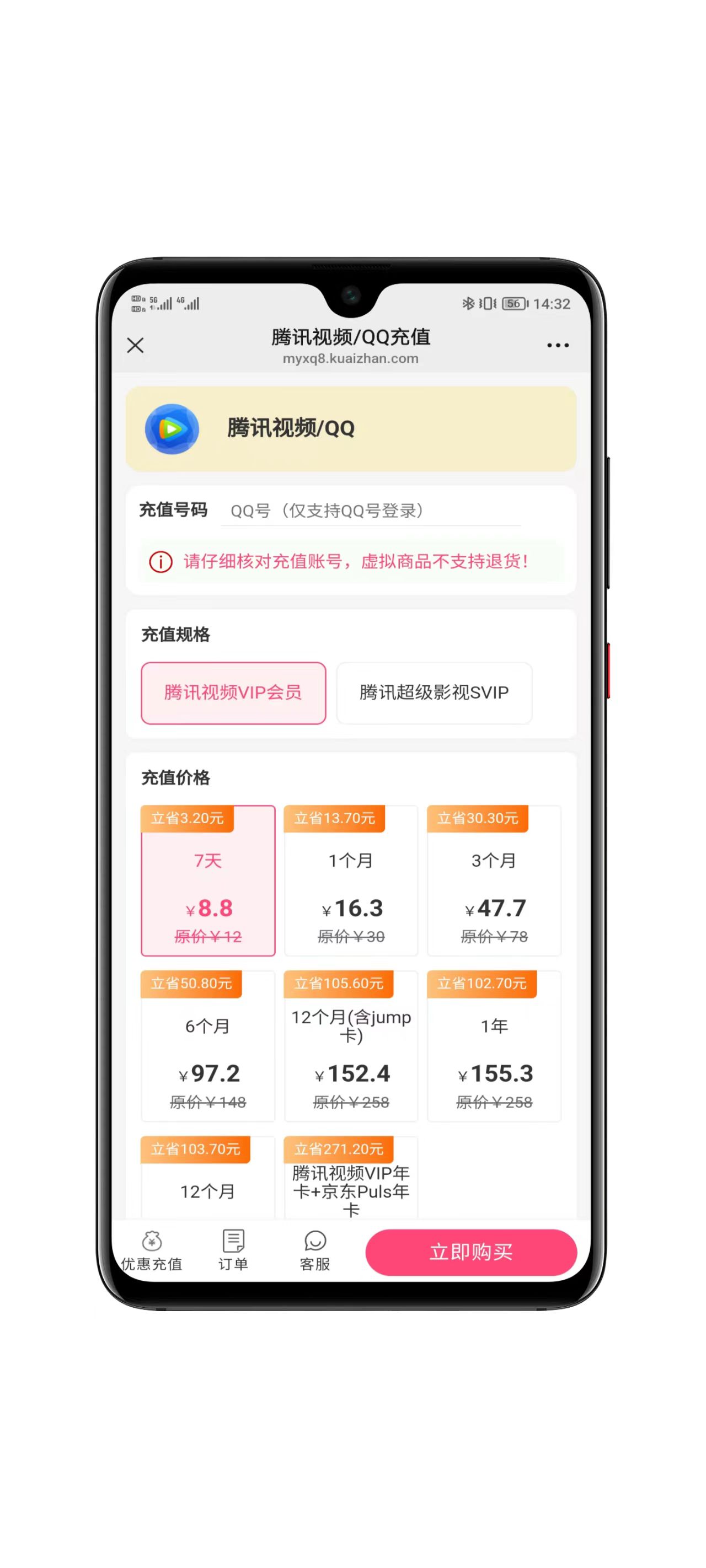
Task: Select 腾讯超级影视SVIP spec
Action: (434, 692)
